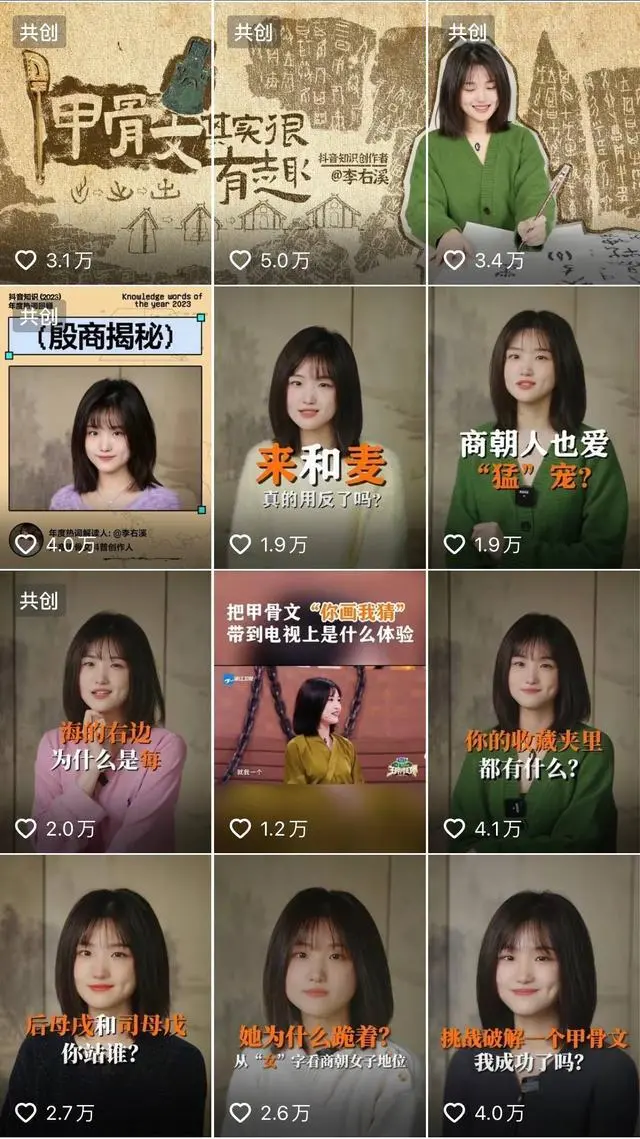Watch the 你的收藏夹里都有什么 video
Viewport: 640px width, 1139px height.
point(534,711)
